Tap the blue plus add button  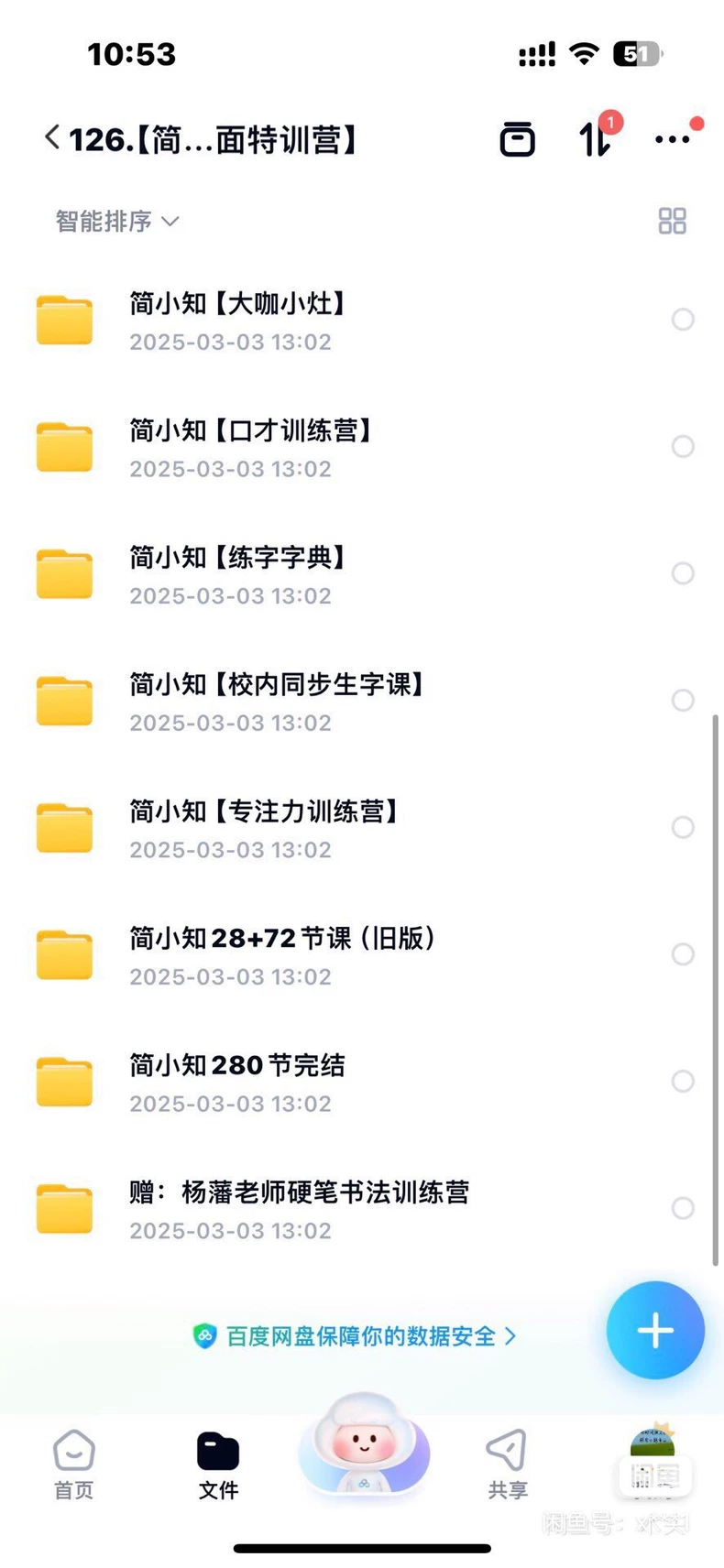click(655, 1330)
